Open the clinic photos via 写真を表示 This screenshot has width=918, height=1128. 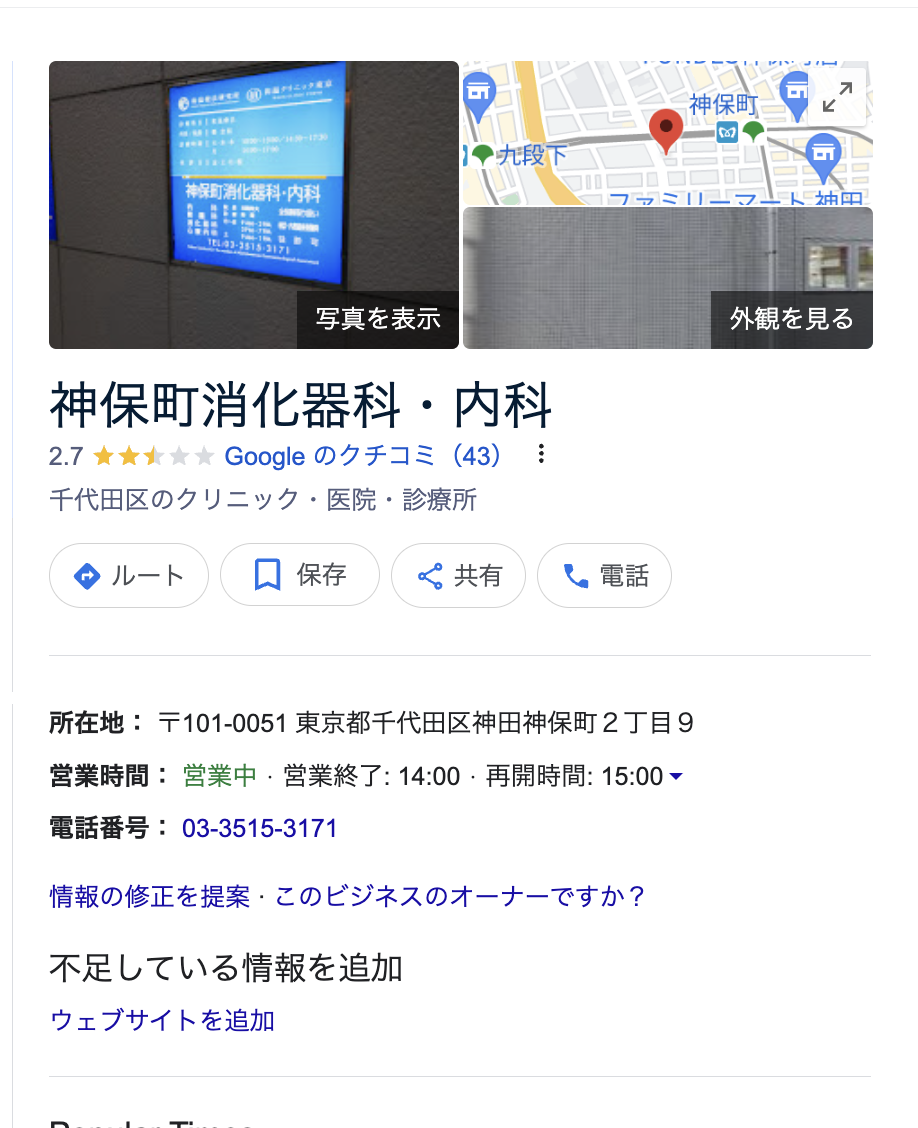pos(378,319)
